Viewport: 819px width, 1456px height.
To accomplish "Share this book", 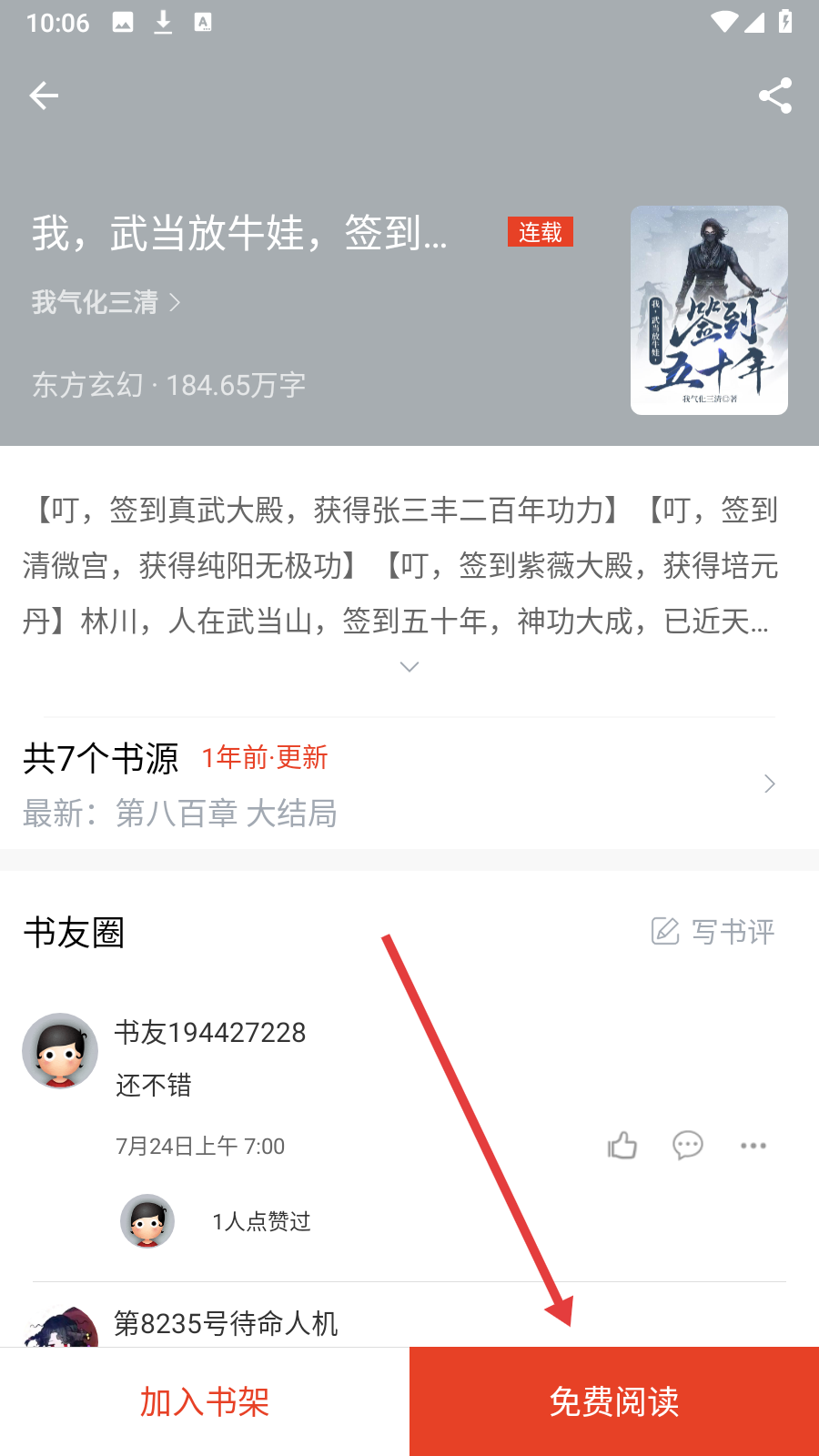I will coord(774,96).
